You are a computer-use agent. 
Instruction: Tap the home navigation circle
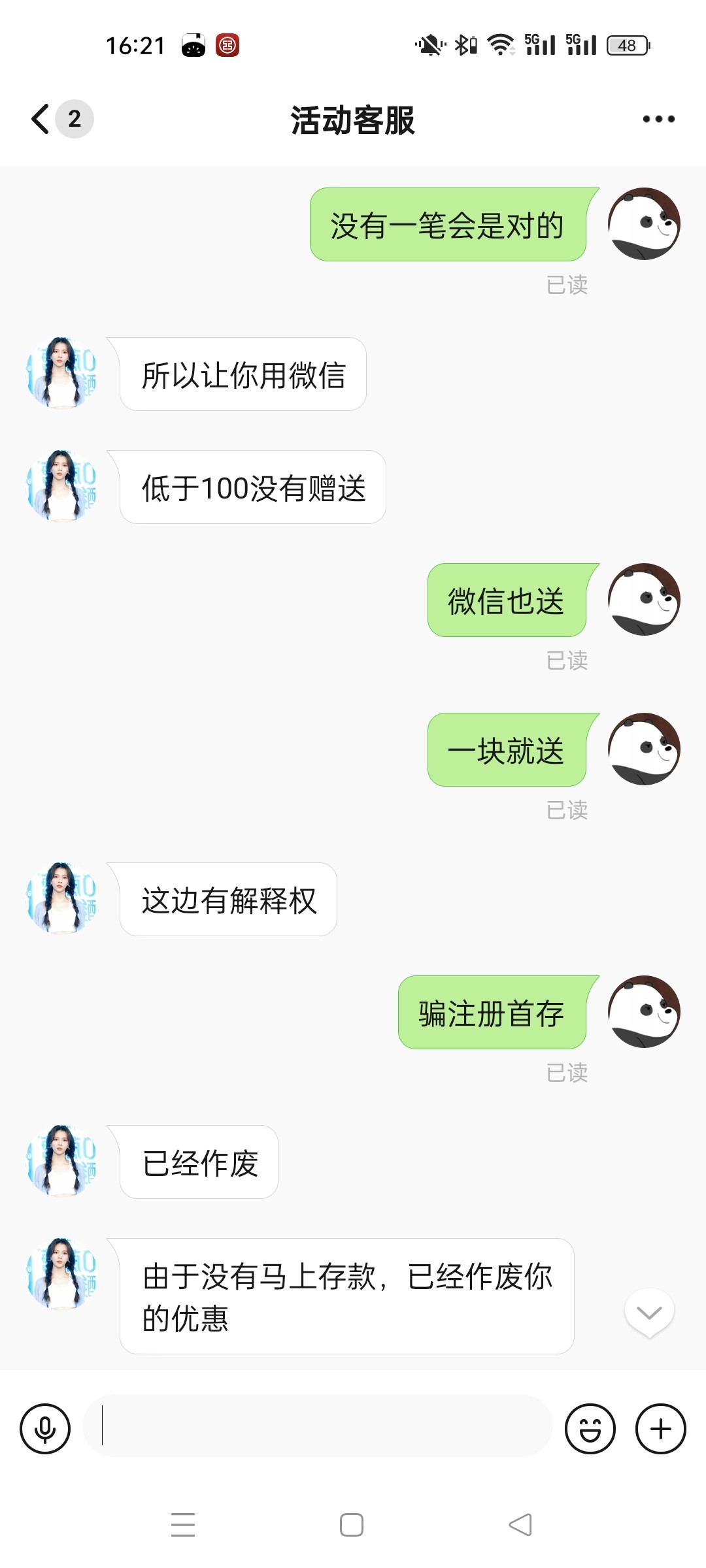tap(352, 1524)
